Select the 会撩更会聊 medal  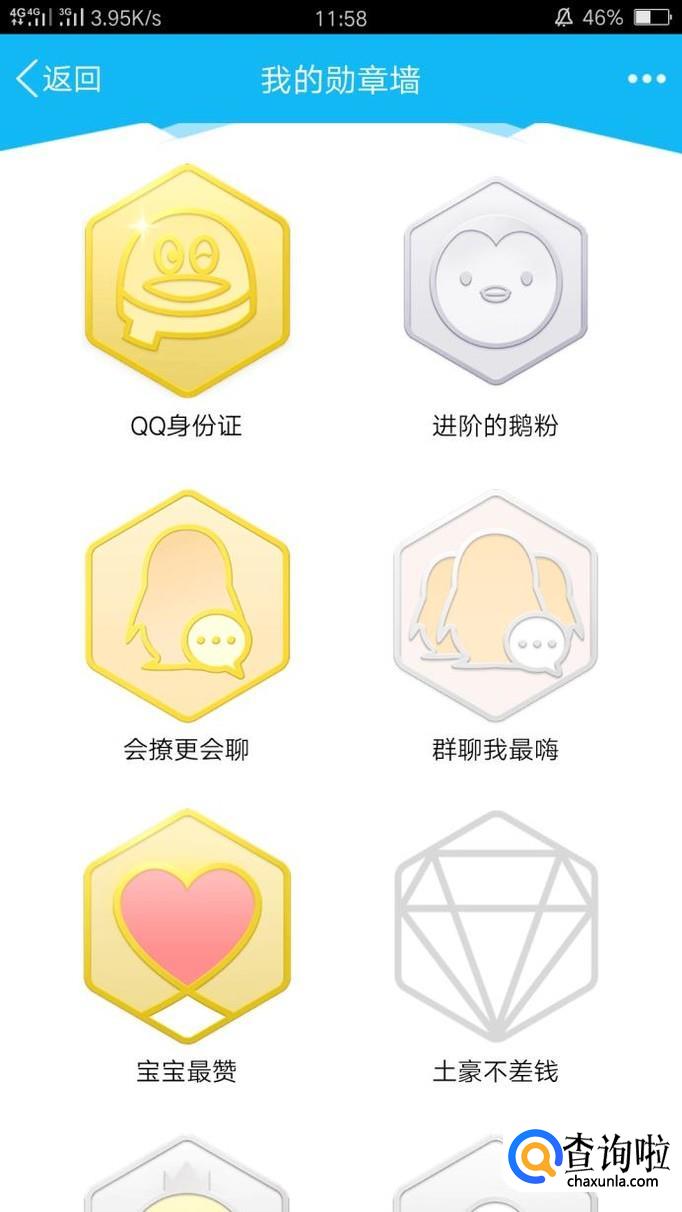point(187,606)
